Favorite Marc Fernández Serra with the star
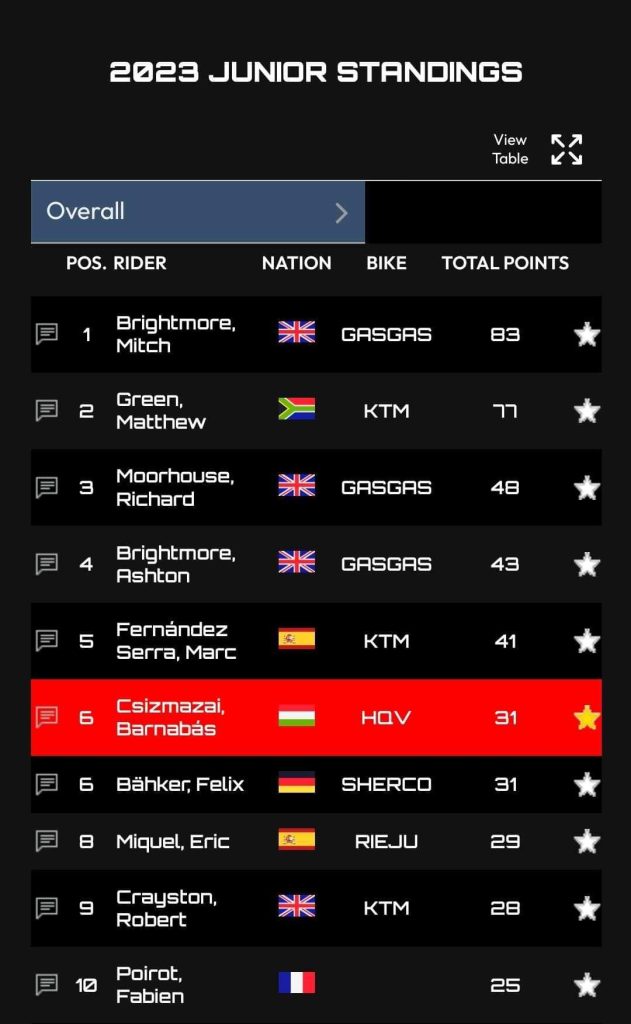The image size is (631, 1024). [587, 641]
